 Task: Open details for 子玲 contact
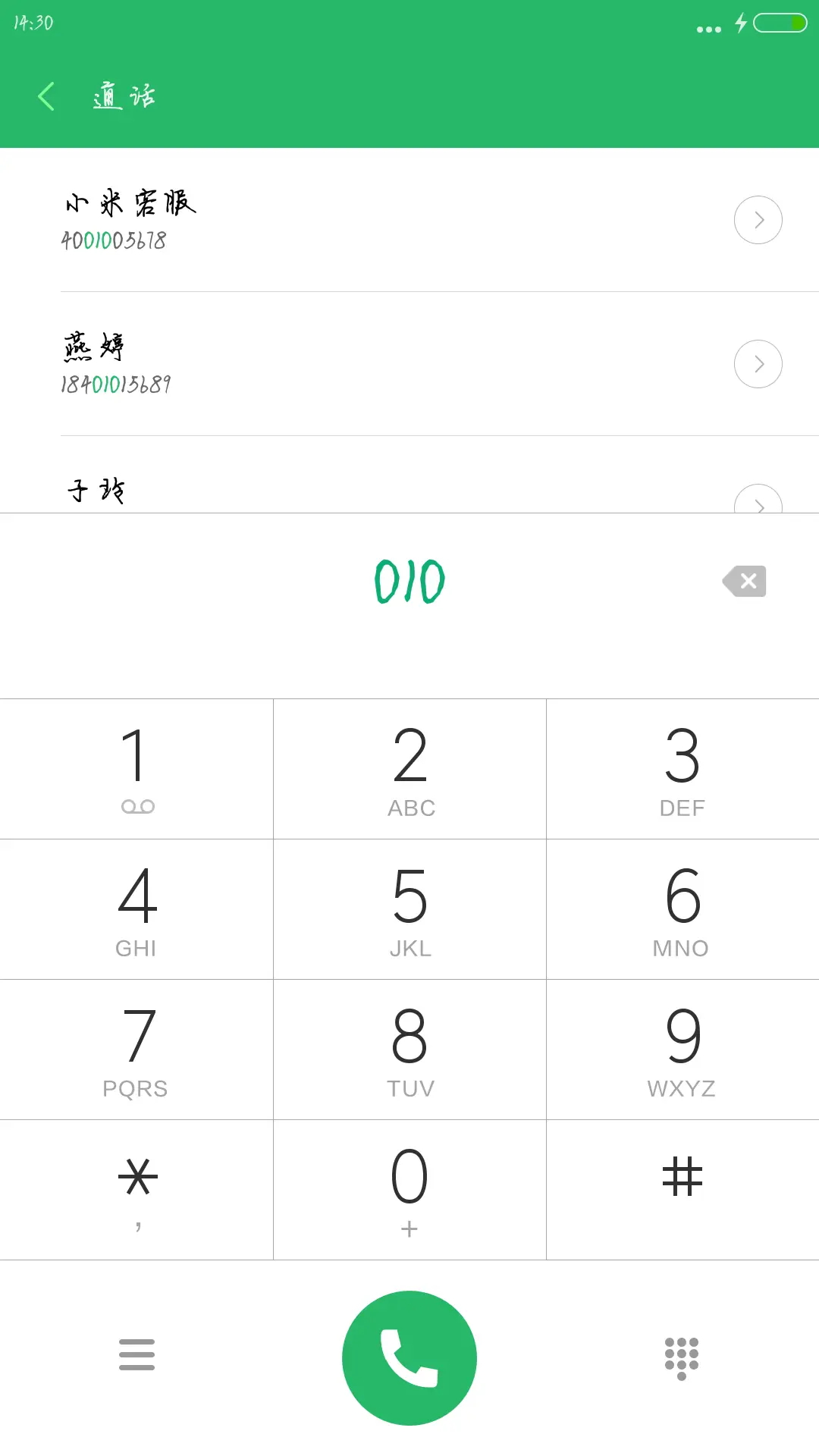[758, 500]
